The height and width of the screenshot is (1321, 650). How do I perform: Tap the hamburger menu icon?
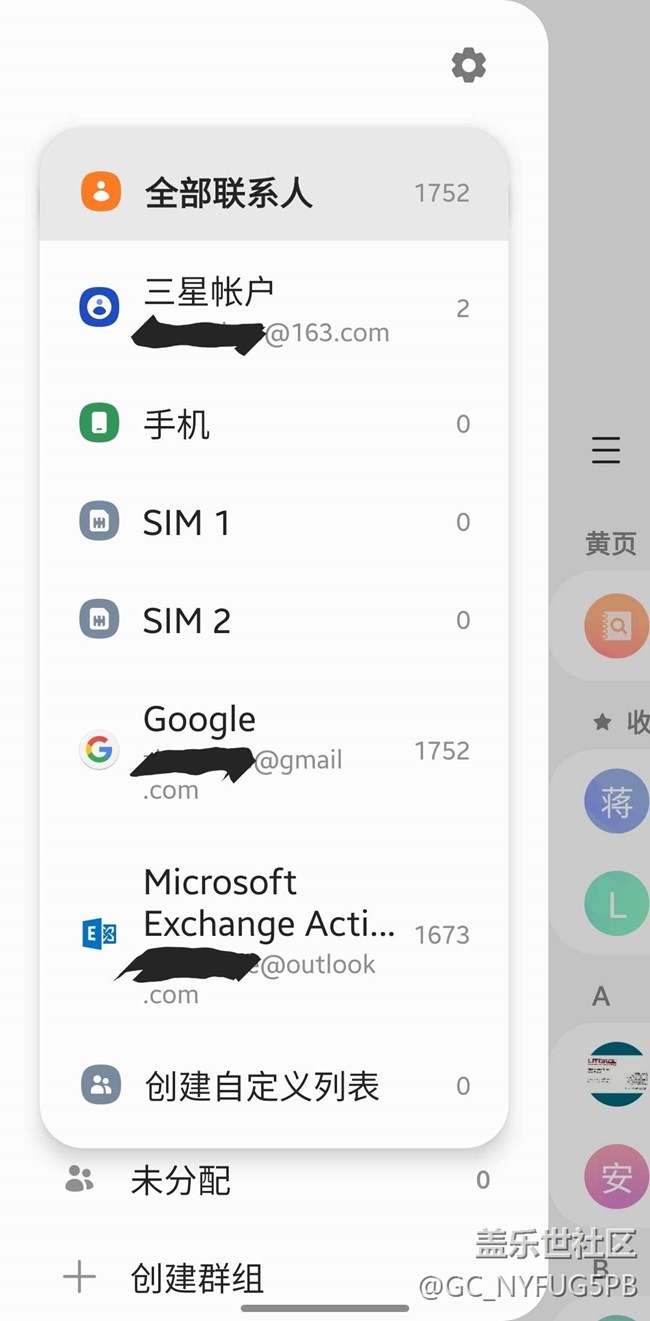(x=606, y=451)
